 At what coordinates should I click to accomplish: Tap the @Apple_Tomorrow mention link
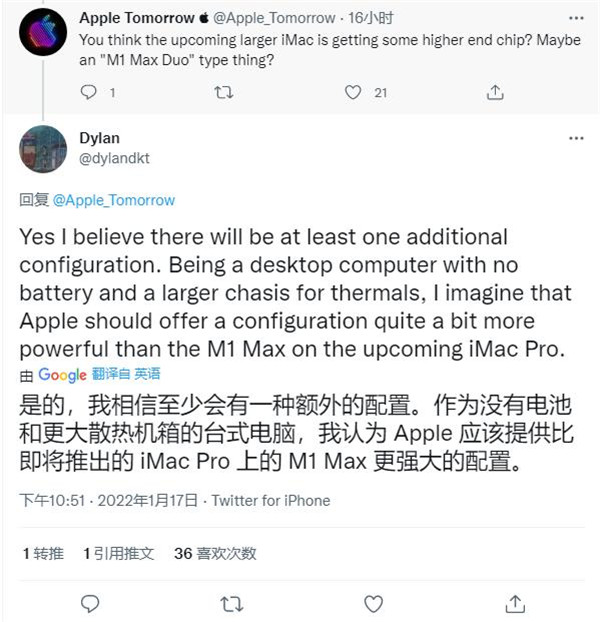[113, 200]
